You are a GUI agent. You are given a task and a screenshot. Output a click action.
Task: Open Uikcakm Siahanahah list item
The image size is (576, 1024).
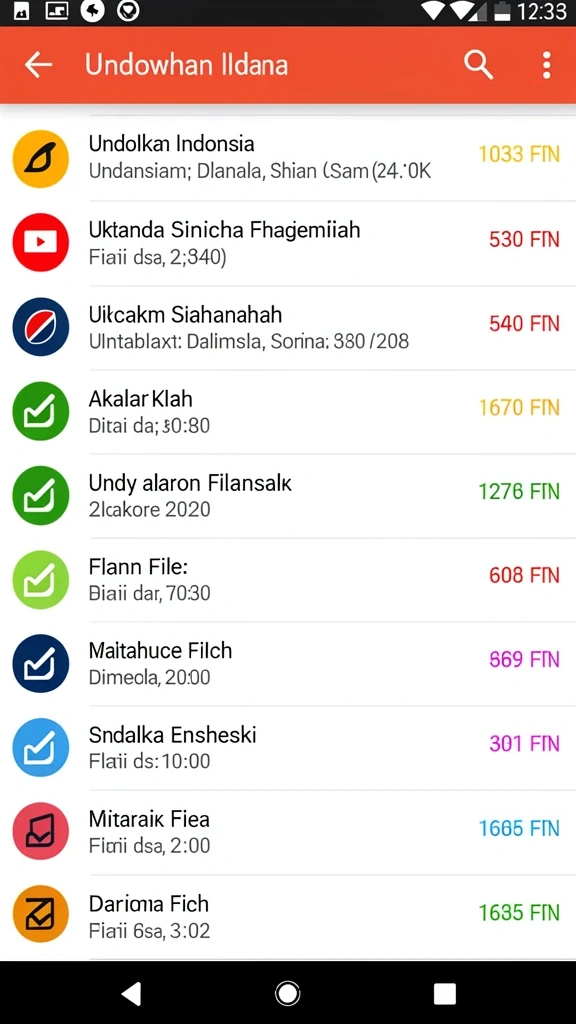288,327
